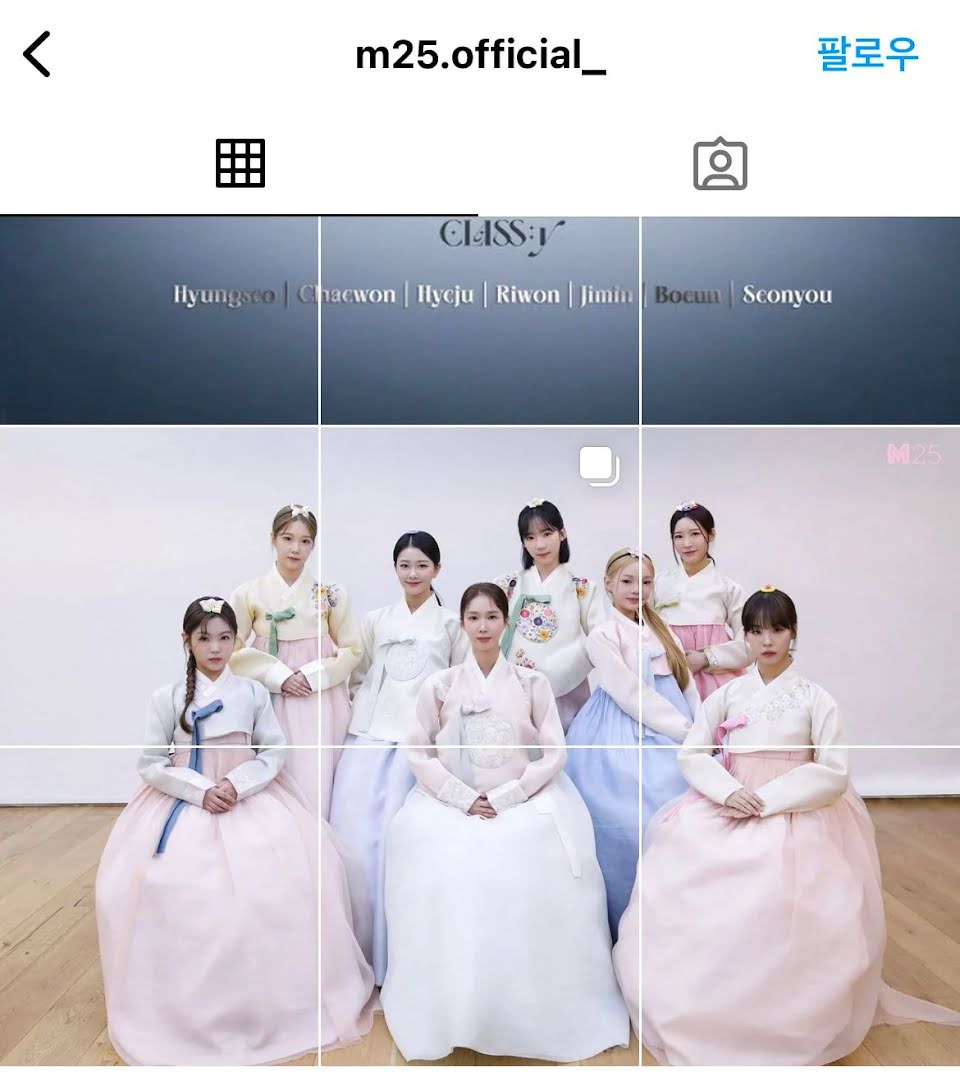Open the multi-photo post tile with carousel icon

pyautogui.click(x=480, y=586)
